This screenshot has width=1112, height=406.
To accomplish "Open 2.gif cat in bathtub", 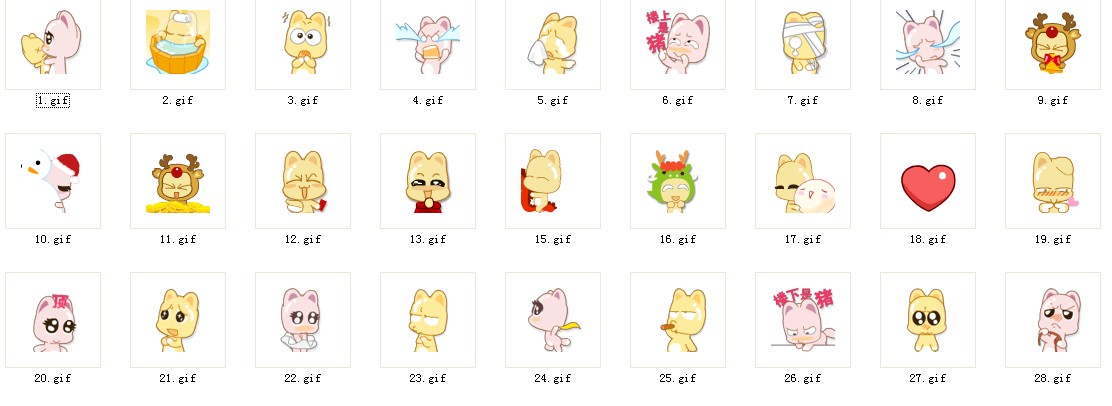I will 178,43.
